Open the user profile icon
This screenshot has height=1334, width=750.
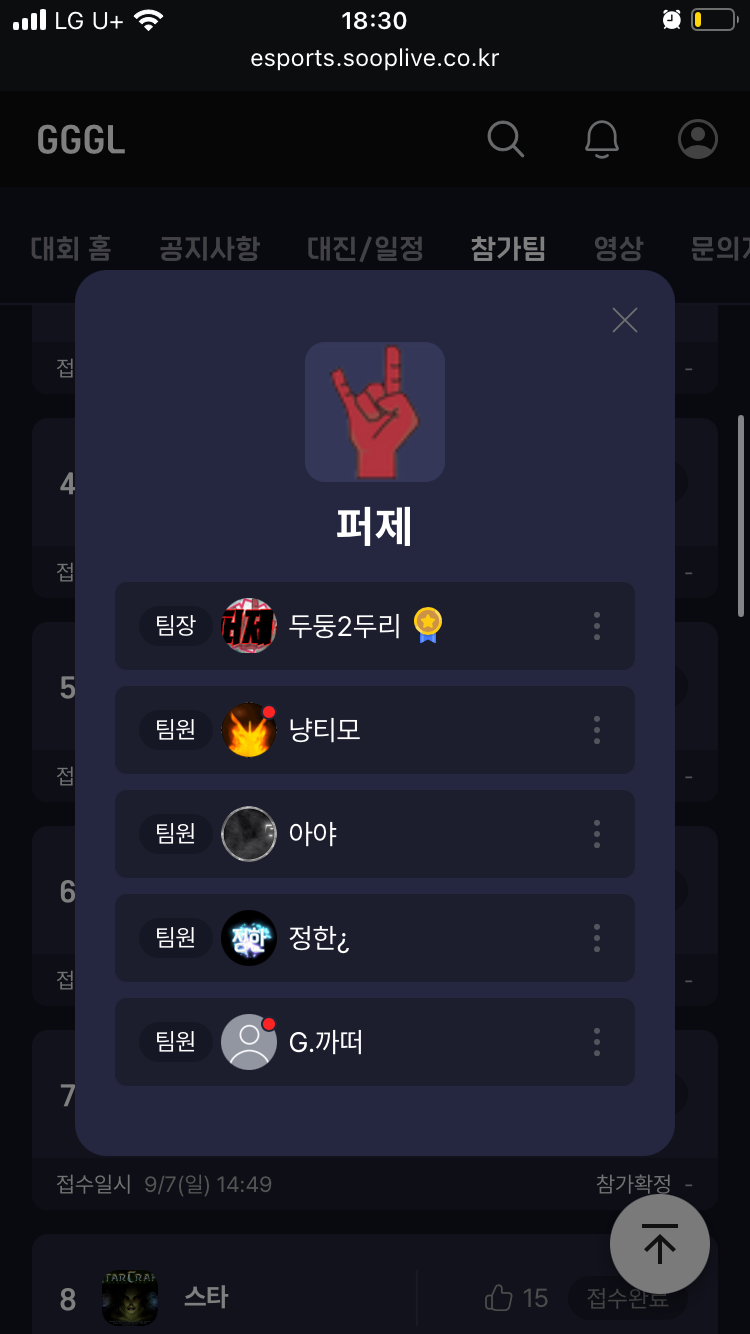pos(698,139)
